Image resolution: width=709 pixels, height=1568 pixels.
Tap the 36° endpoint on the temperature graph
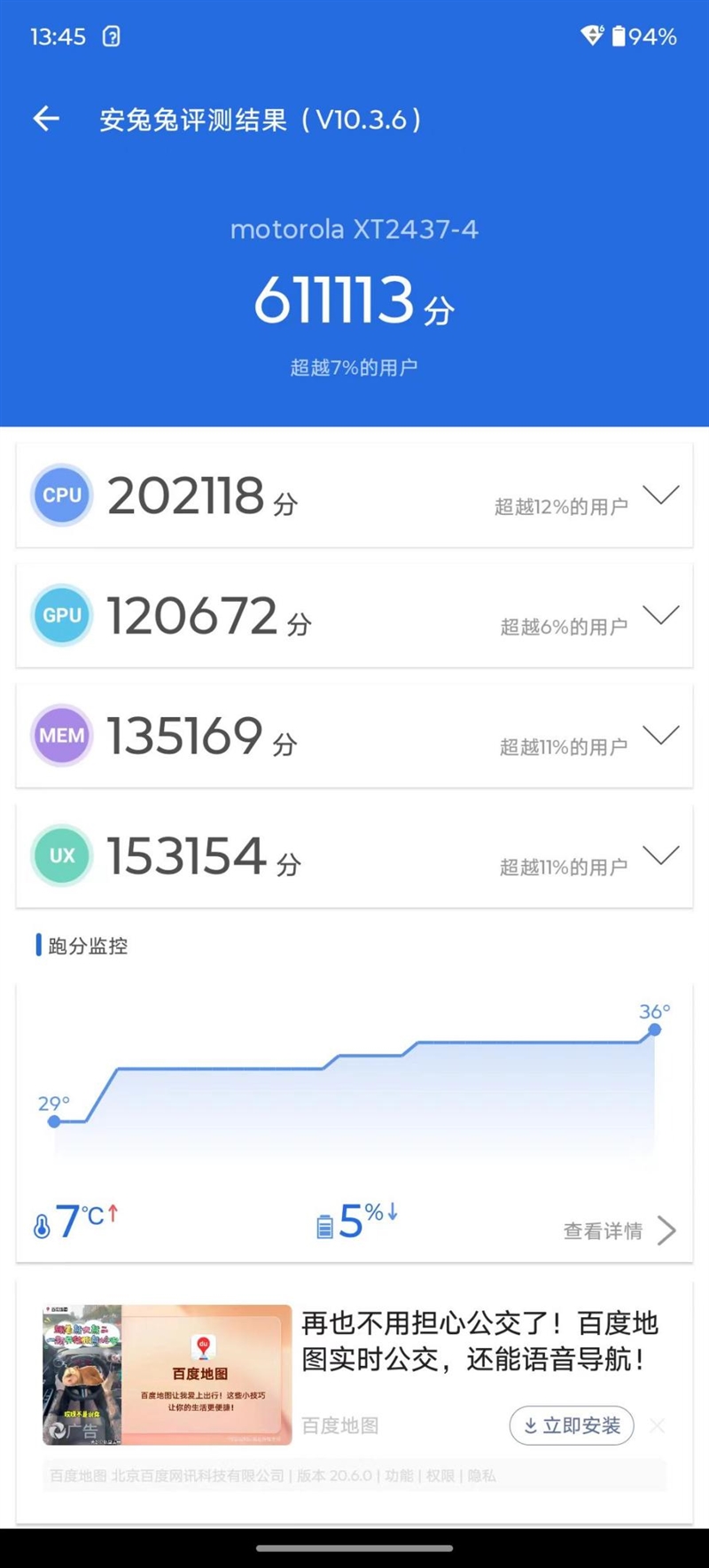point(654,1029)
